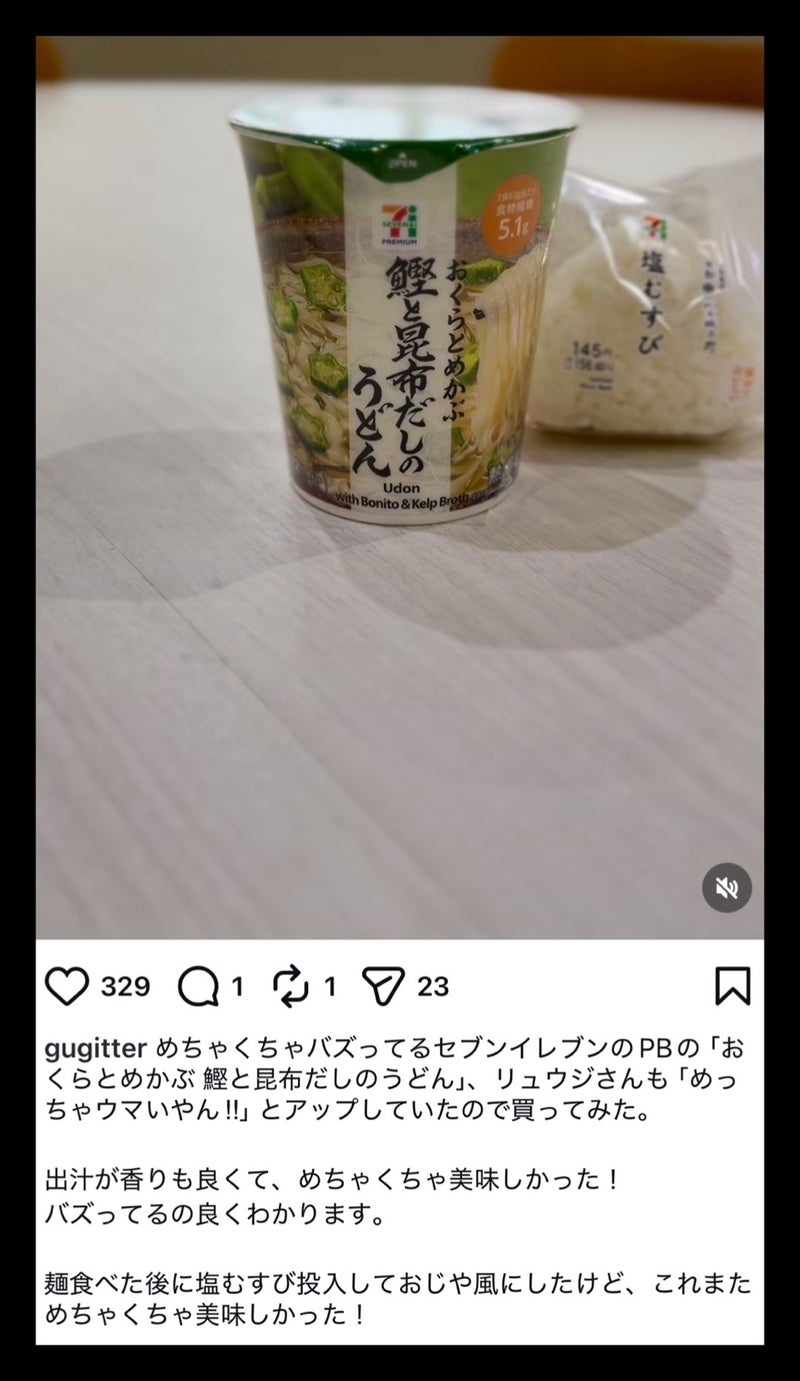
Task: Repost this udon video
Action: coord(291,987)
